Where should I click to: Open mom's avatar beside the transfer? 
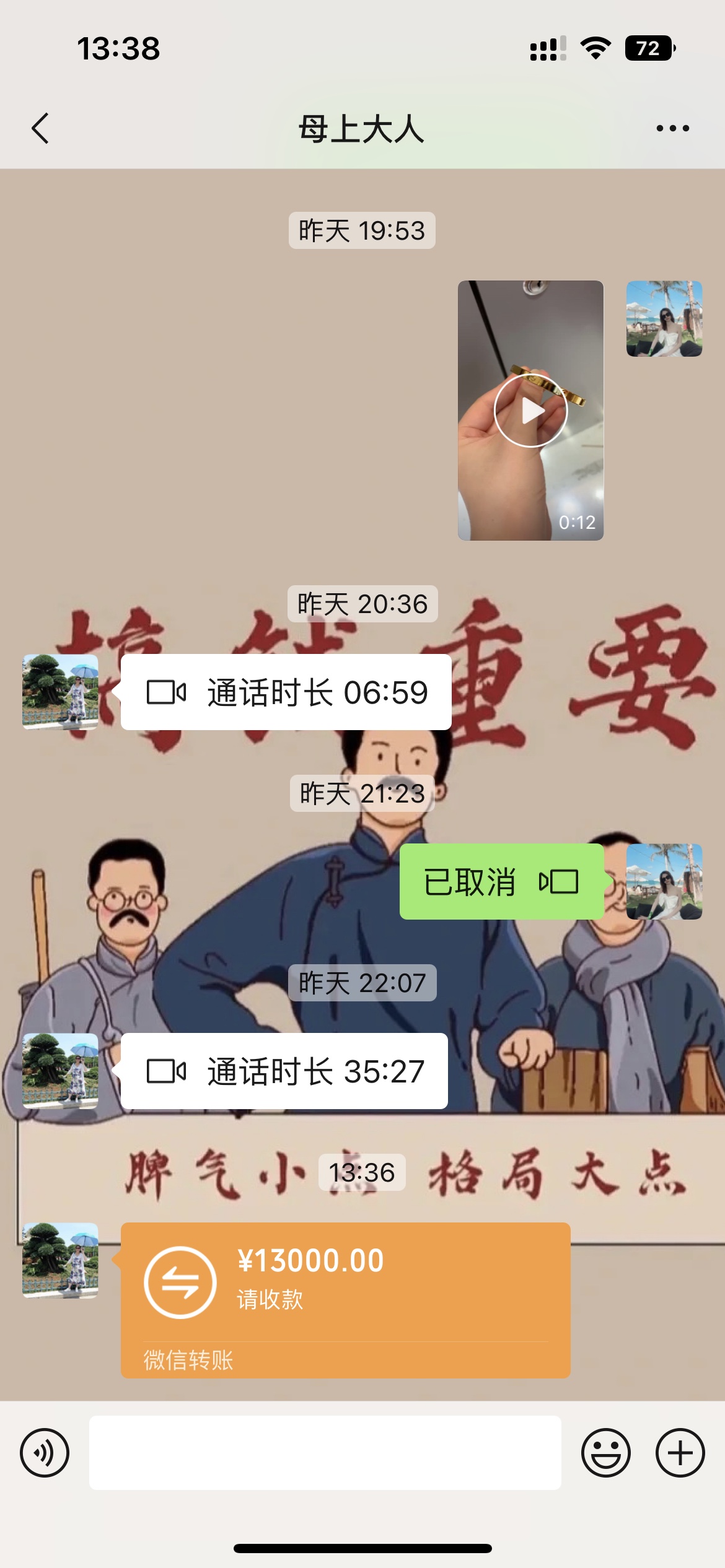tap(60, 1260)
